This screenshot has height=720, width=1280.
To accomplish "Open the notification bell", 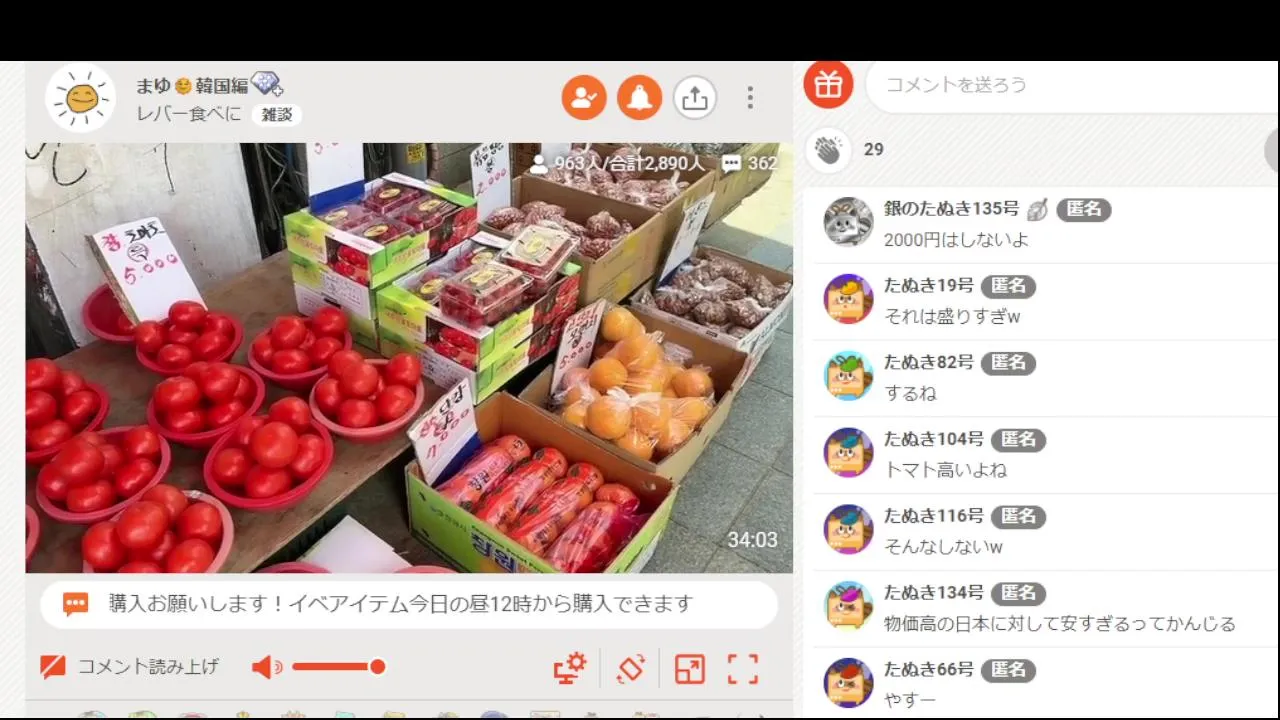I will pos(639,98).
